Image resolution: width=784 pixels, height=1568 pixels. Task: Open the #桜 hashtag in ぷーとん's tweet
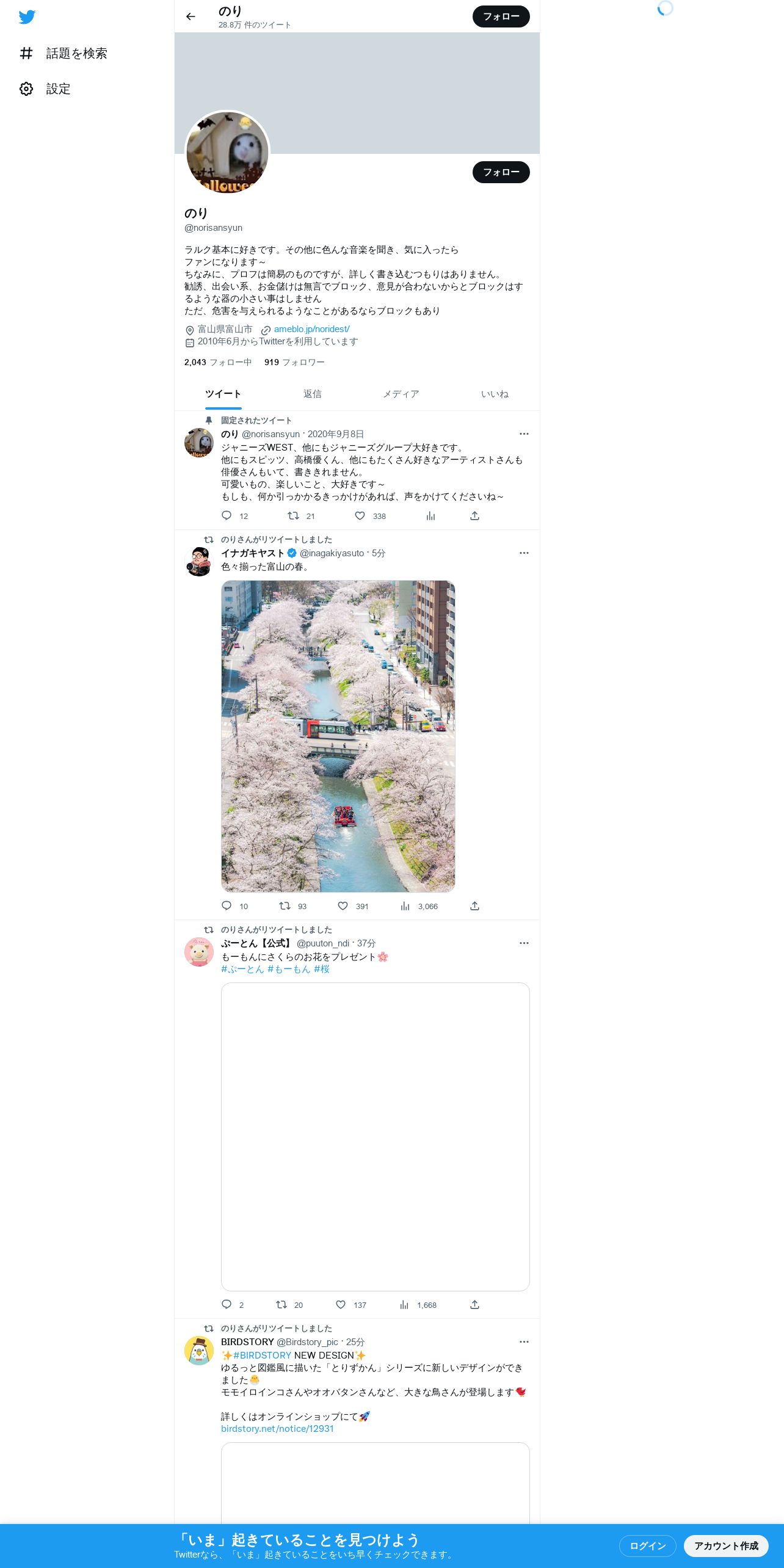322,969
